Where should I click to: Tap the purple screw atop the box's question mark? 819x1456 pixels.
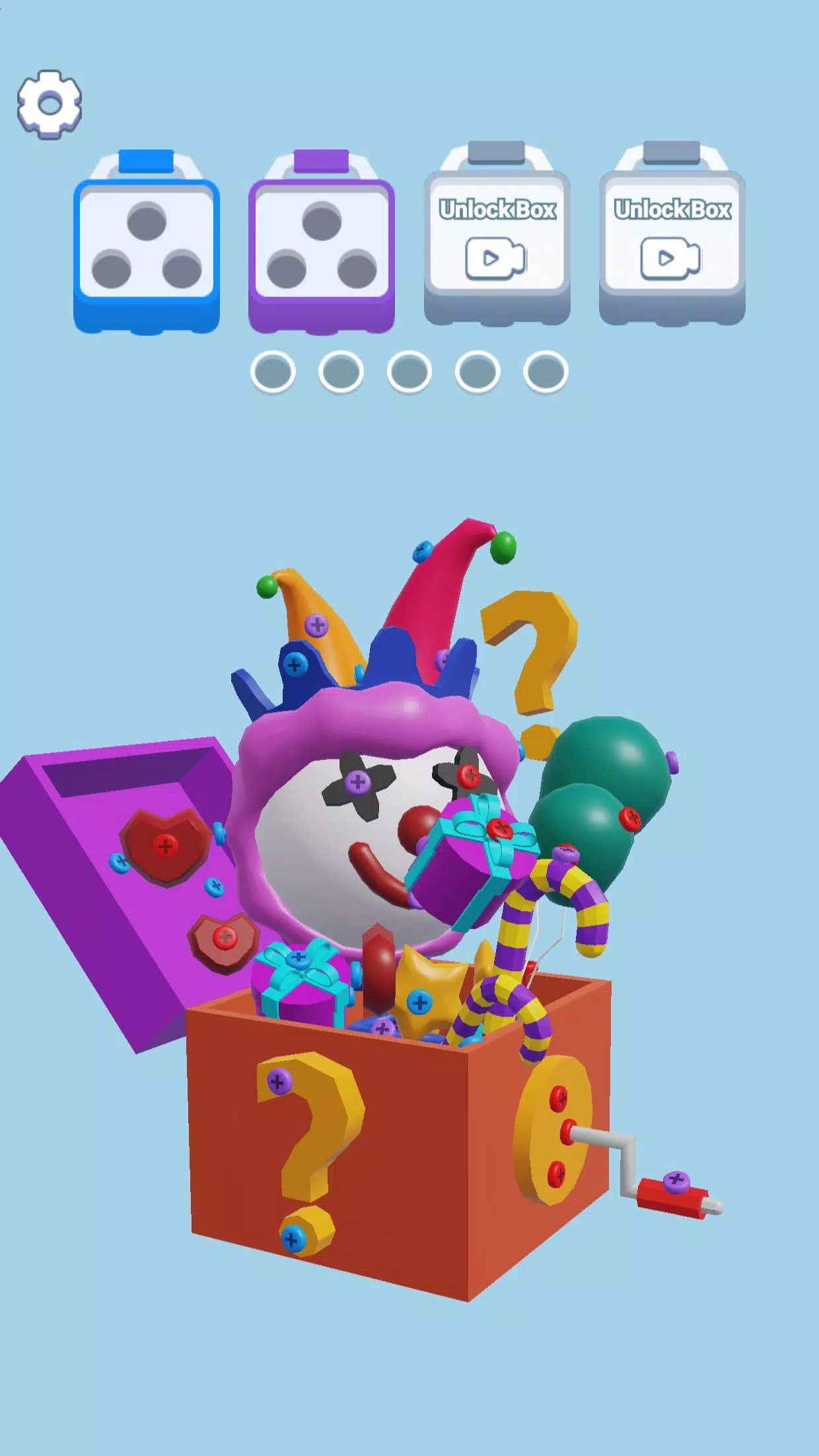pyautogui.click(x=278, y=1081)
